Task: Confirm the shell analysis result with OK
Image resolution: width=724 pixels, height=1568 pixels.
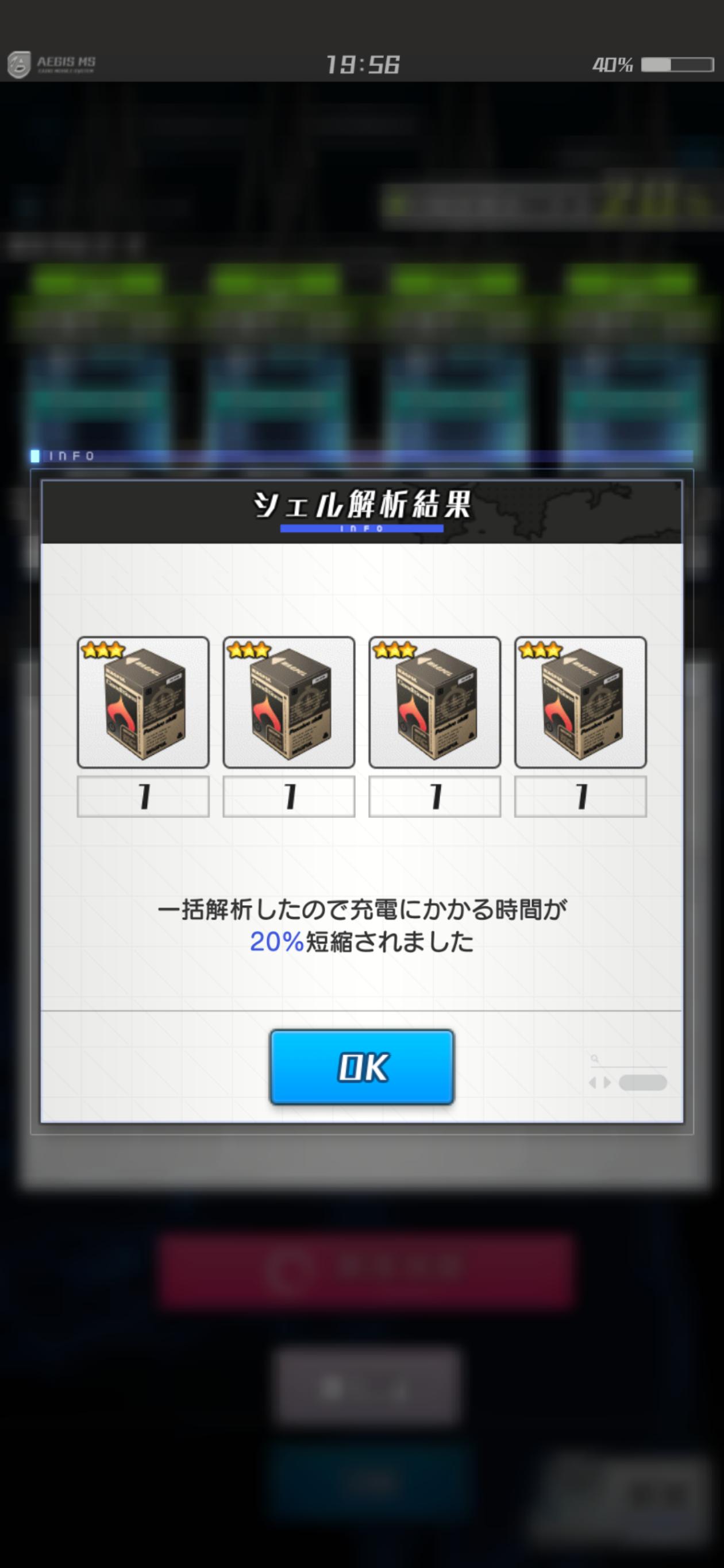Action: pos(361,1067)
